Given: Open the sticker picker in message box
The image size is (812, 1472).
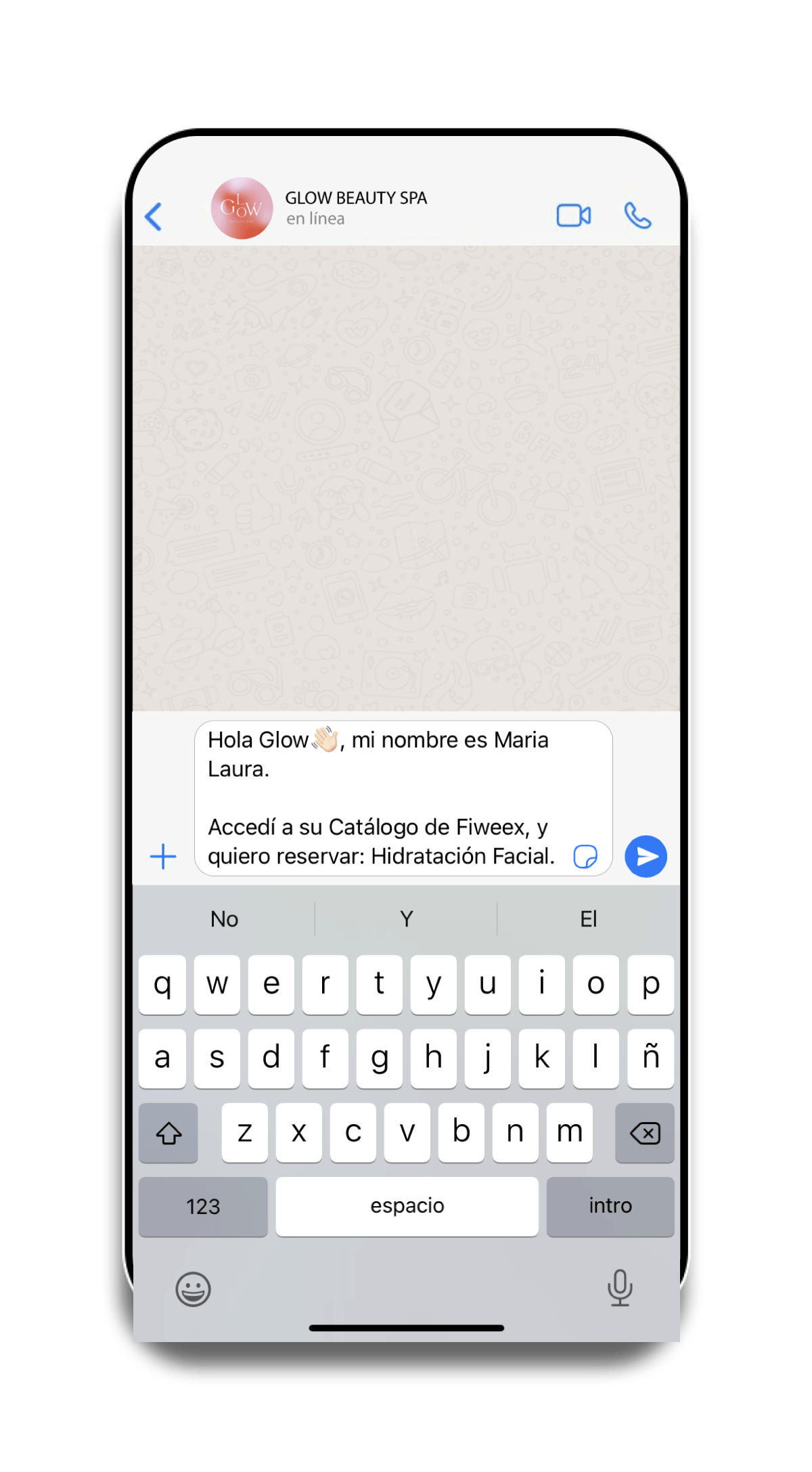Looking at the screenshot, I should (585, 856).
